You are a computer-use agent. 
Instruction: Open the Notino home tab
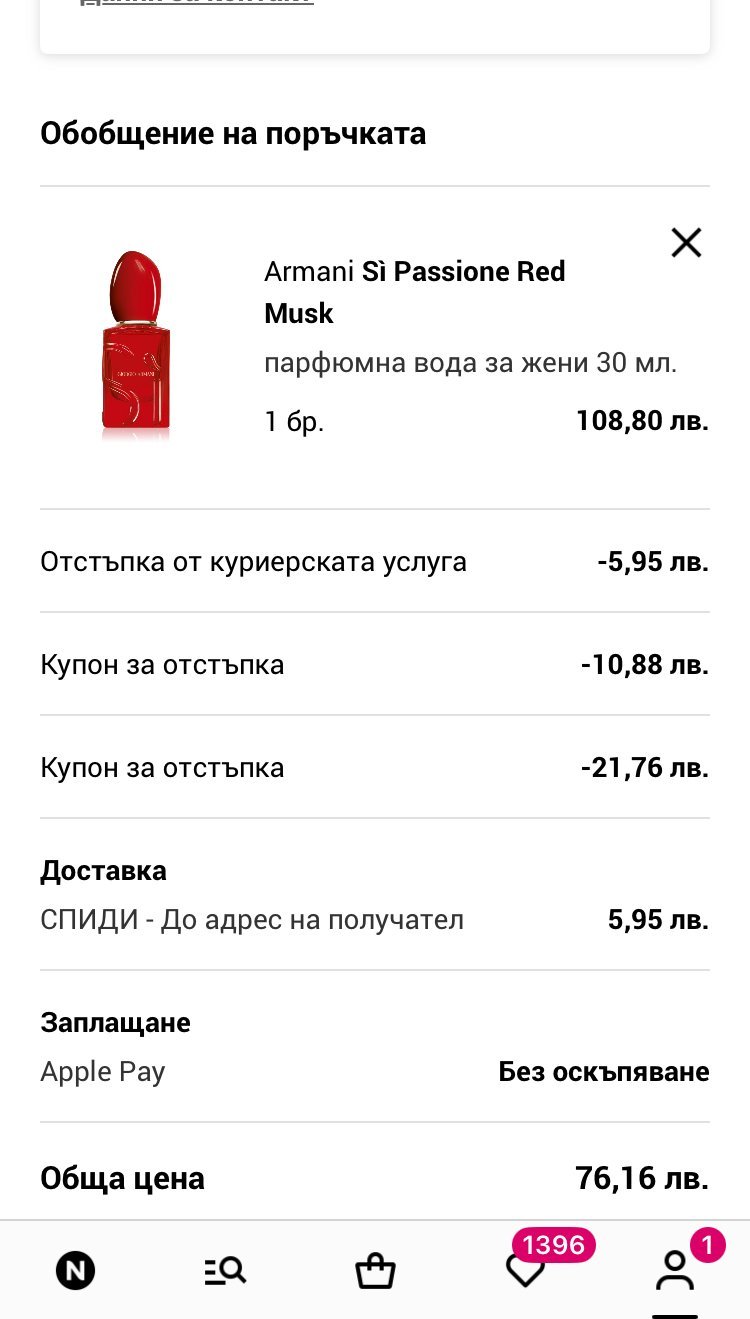click(x=75, y=1271)
